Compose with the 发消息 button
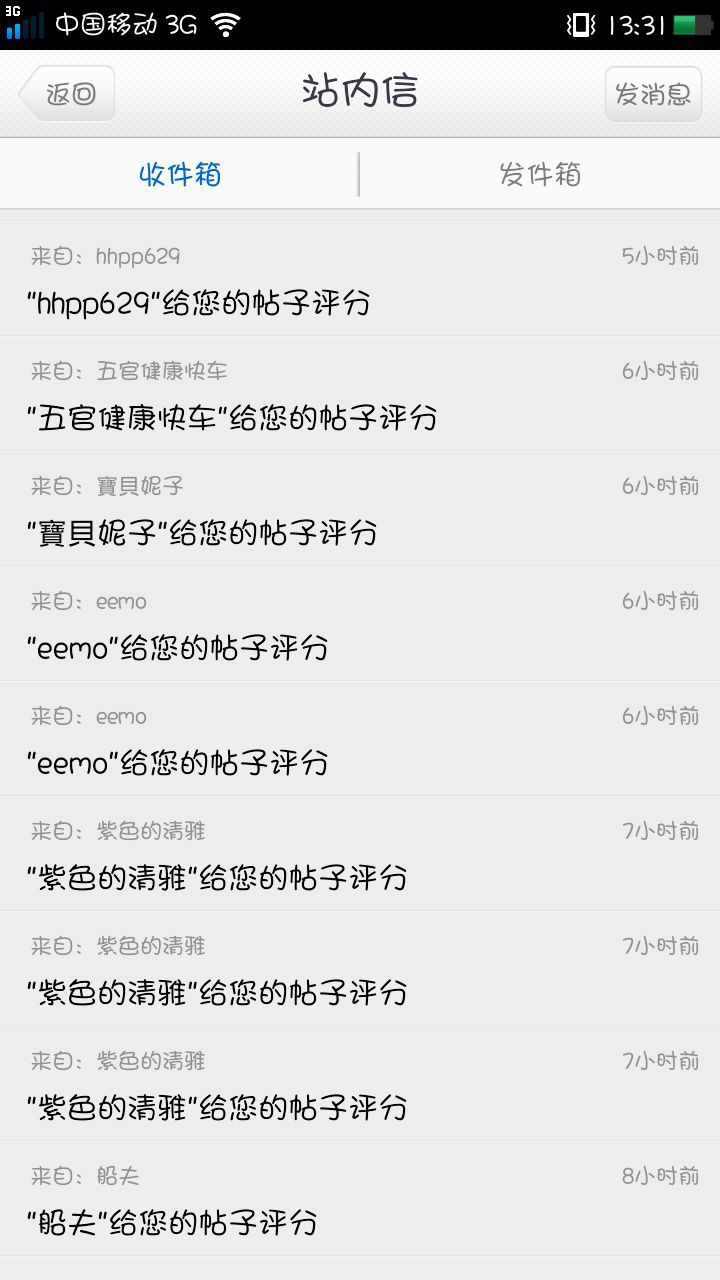Screen dimensions: 720x1280 [653, 94]
